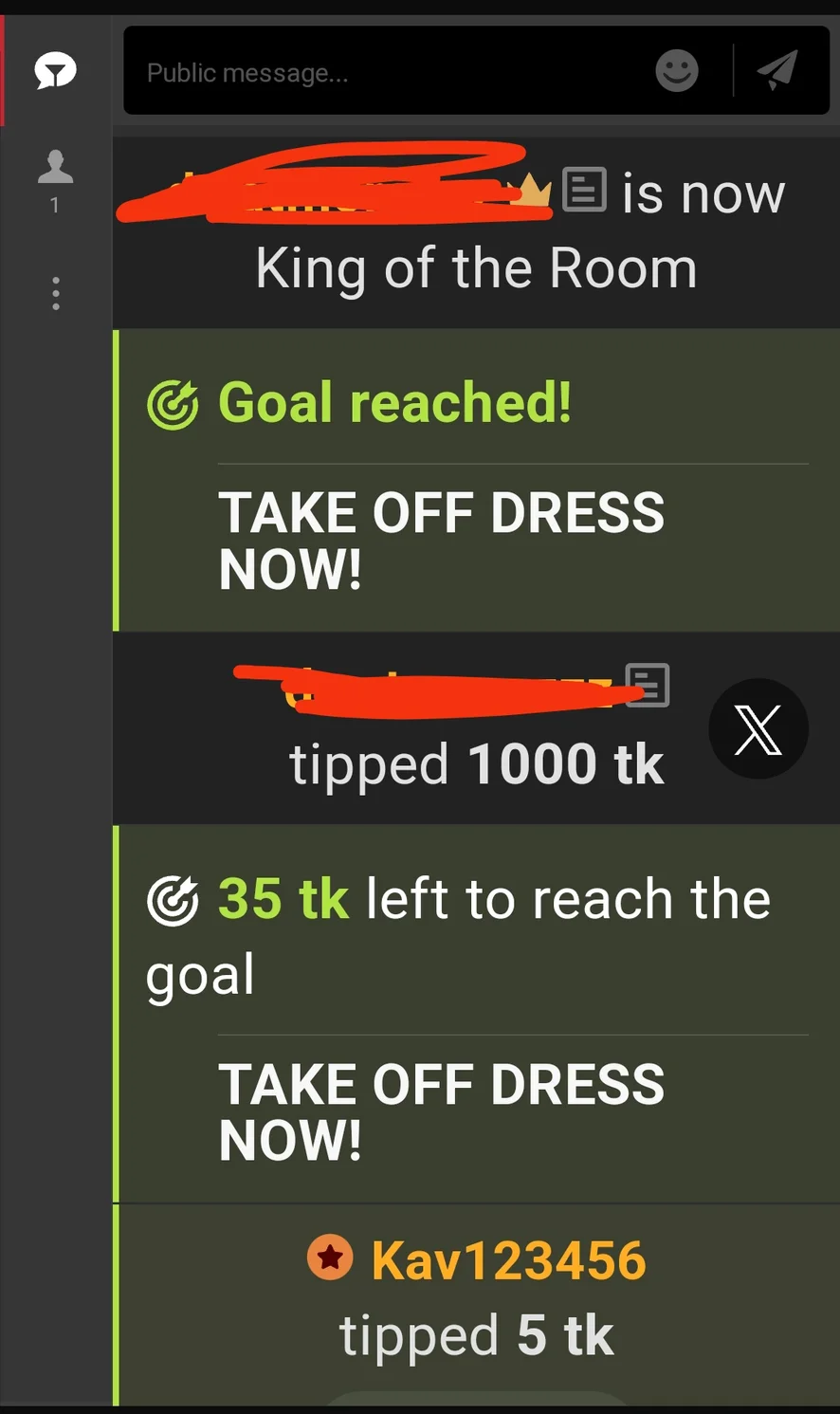Send the public message
840x1414 pixels.
click(777, 71)
